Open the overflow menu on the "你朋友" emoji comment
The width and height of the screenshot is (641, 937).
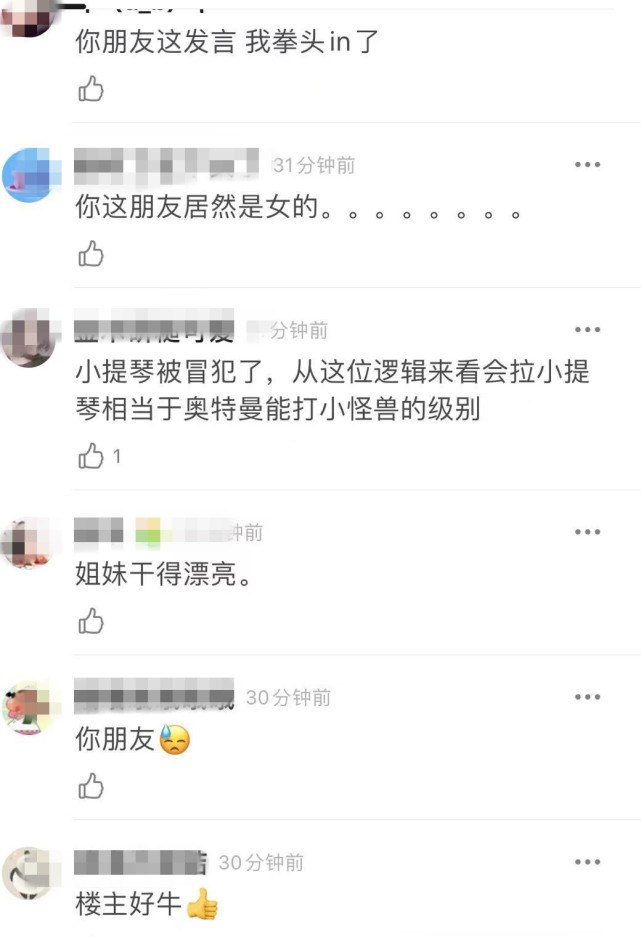(x=587, y=697)
